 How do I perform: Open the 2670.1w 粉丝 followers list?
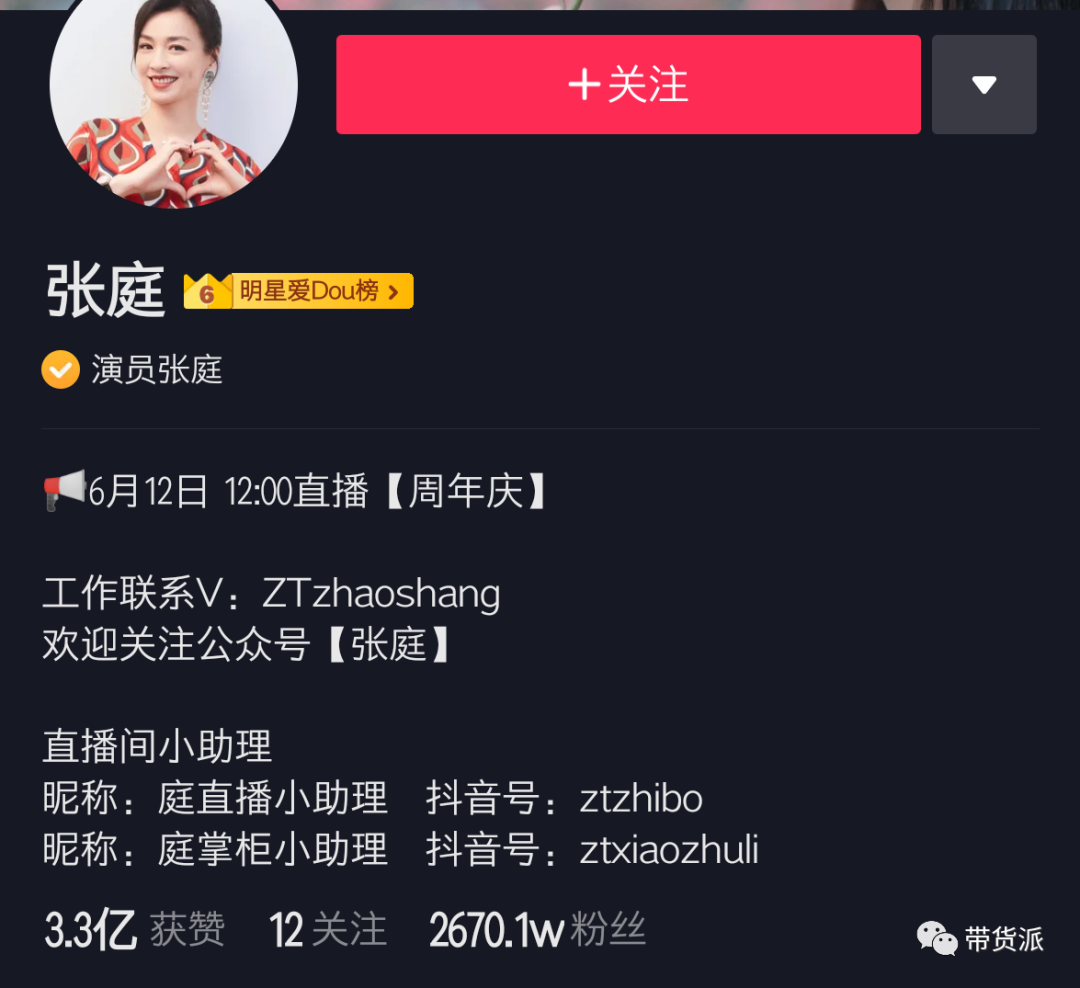(x=537, y=930)
